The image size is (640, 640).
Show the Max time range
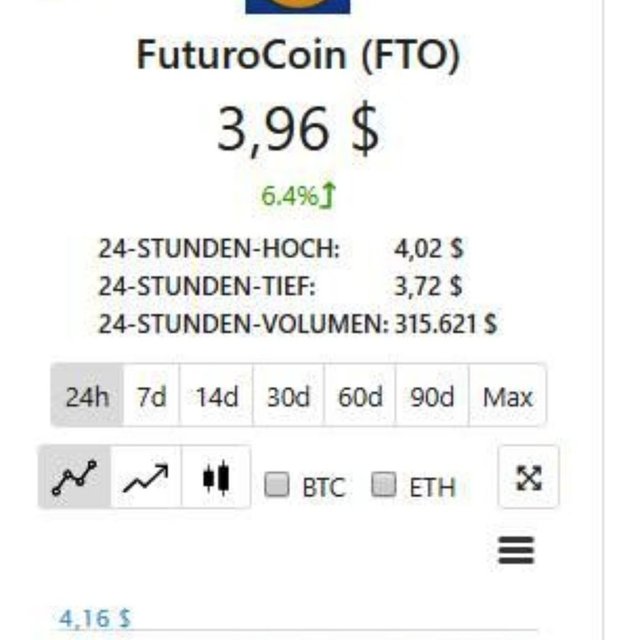[x=507, y=397]
